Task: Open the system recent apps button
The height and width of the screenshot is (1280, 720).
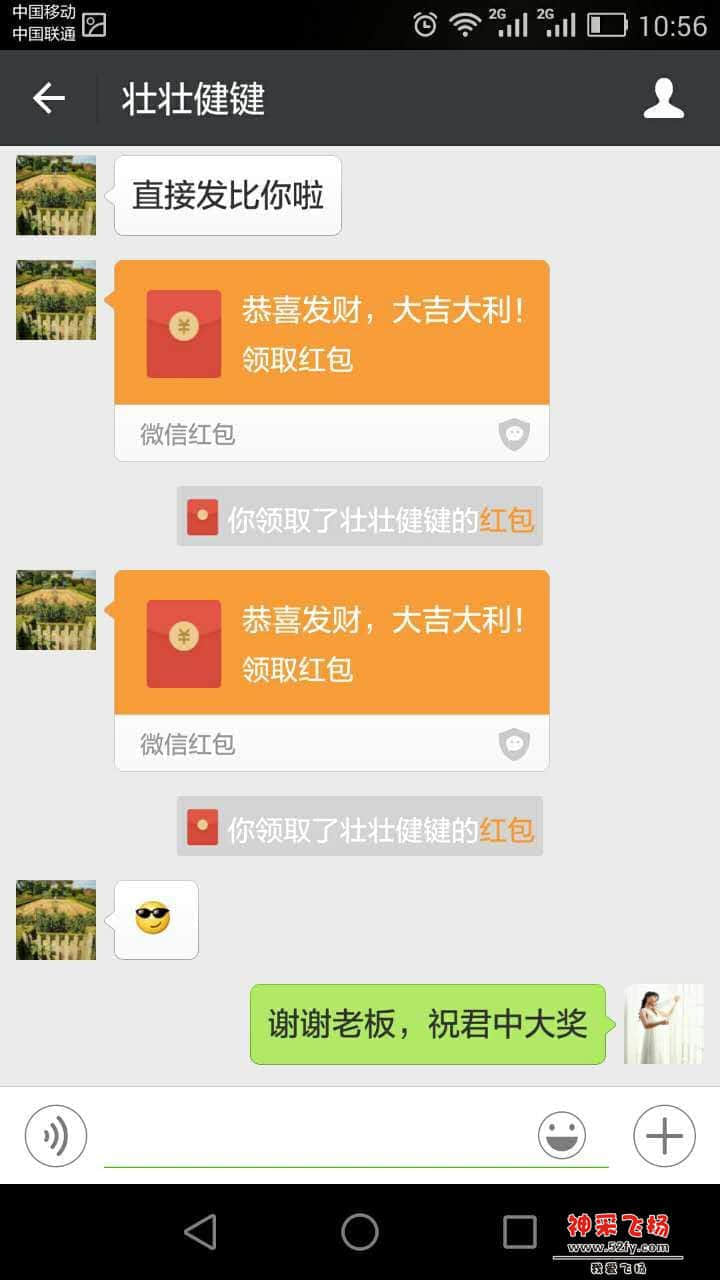Action: [519, 1232]
